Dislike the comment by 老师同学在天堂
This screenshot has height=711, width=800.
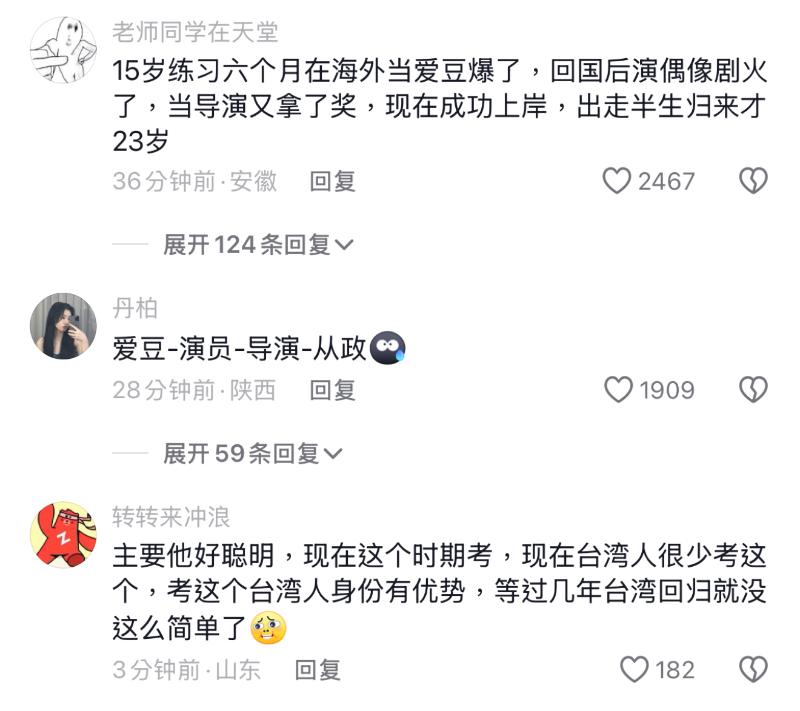coord(753,181)
